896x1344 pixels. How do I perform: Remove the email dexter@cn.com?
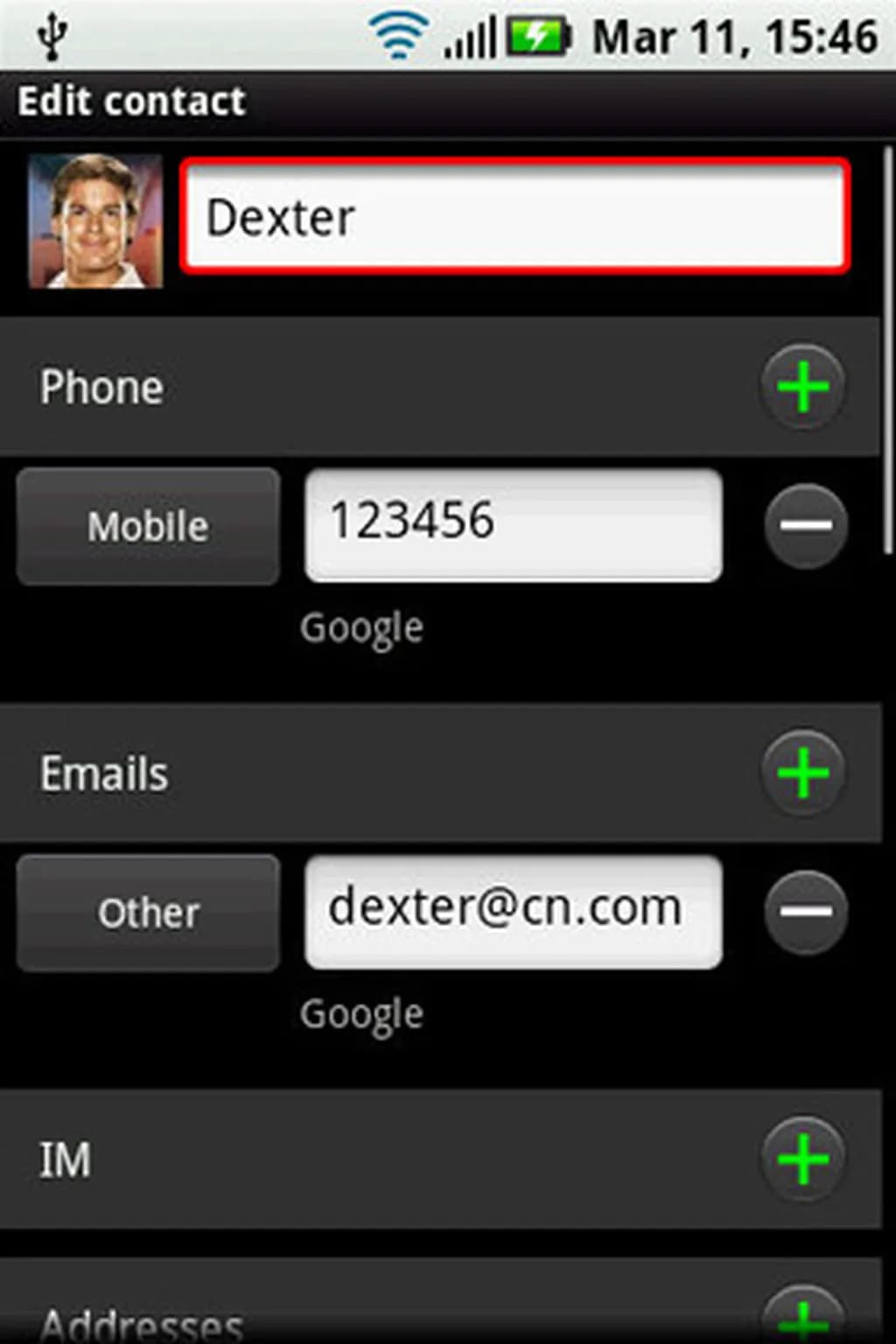[x=805, y=911]
